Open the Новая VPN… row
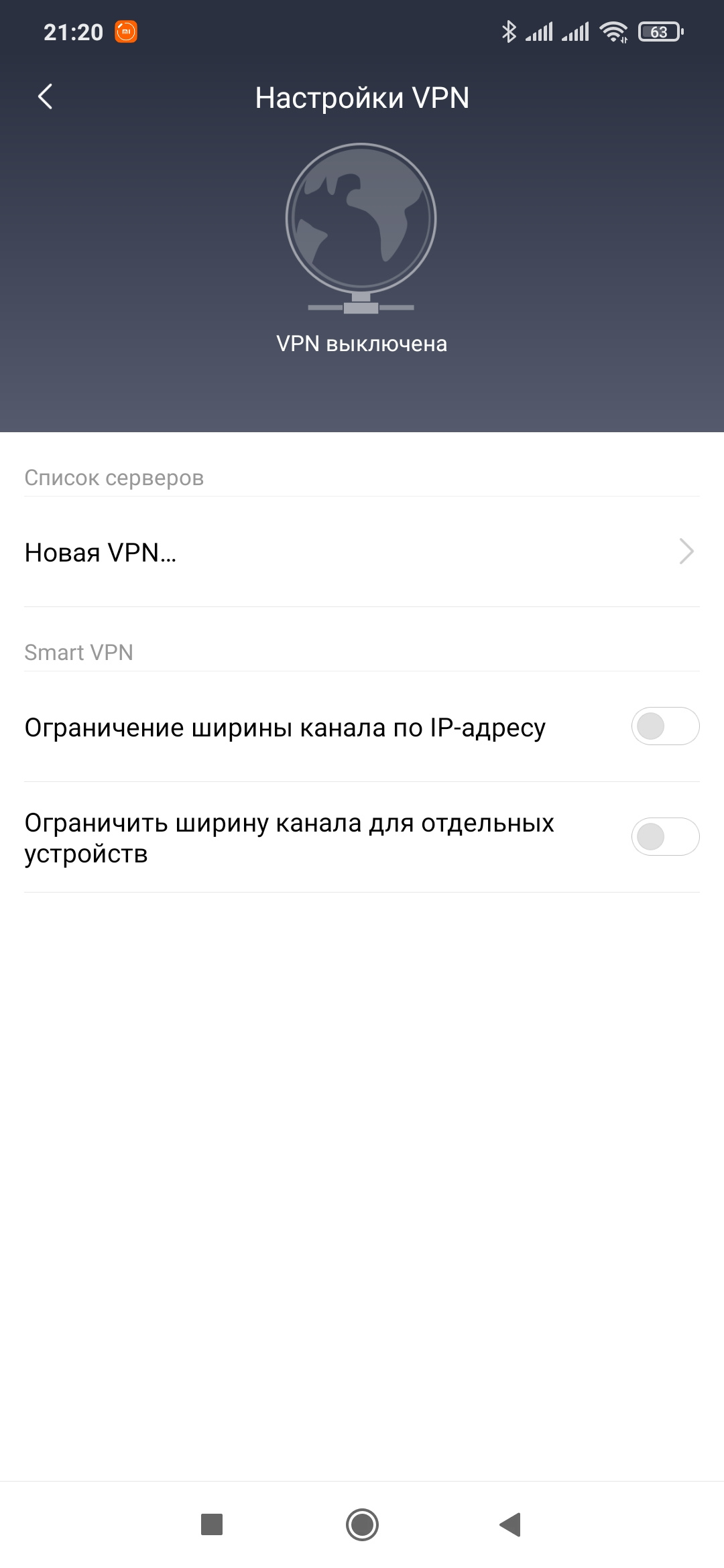724x1568 pixels. tap(362, 552)
